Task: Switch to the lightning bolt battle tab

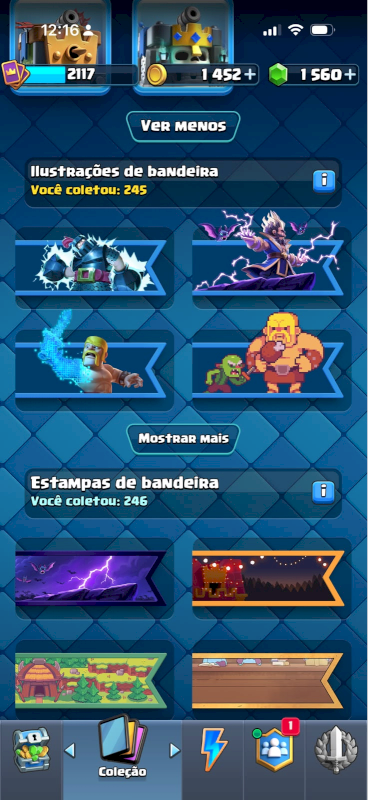Action: pyautogui.click(x=213, y=750)
